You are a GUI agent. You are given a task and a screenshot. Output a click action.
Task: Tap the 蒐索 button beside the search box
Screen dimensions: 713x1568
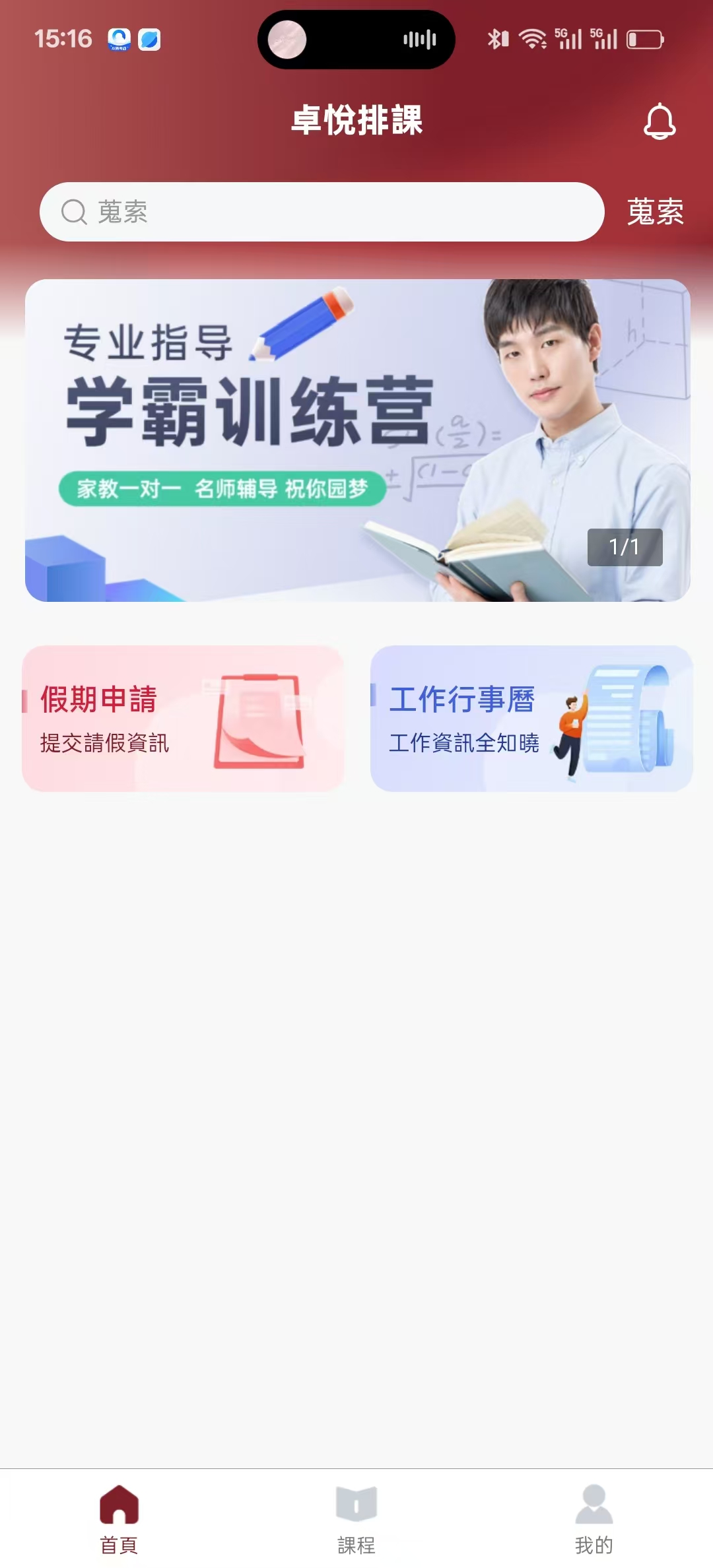coord(655,212)
